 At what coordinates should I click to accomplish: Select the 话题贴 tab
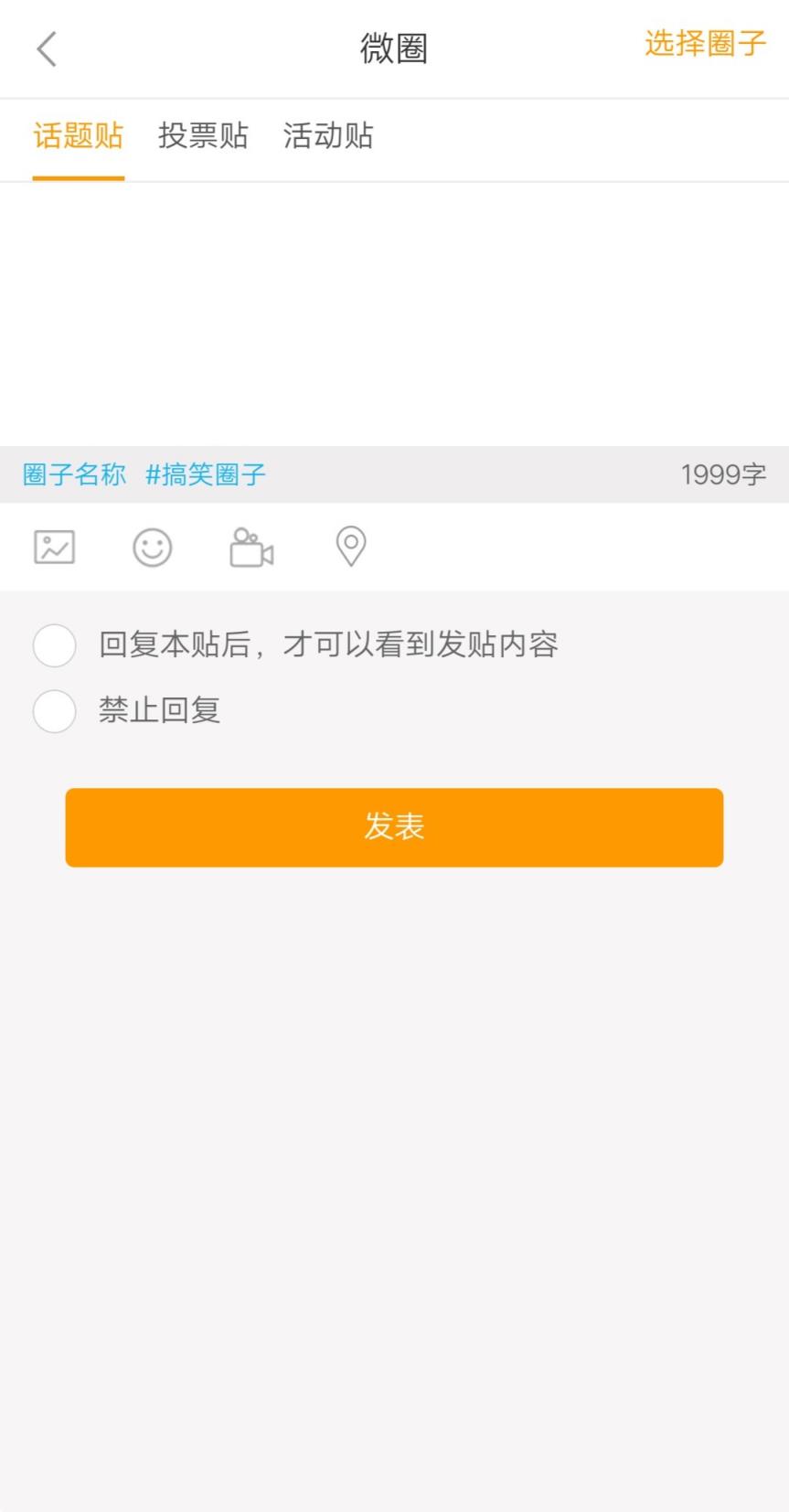(78, 136)
